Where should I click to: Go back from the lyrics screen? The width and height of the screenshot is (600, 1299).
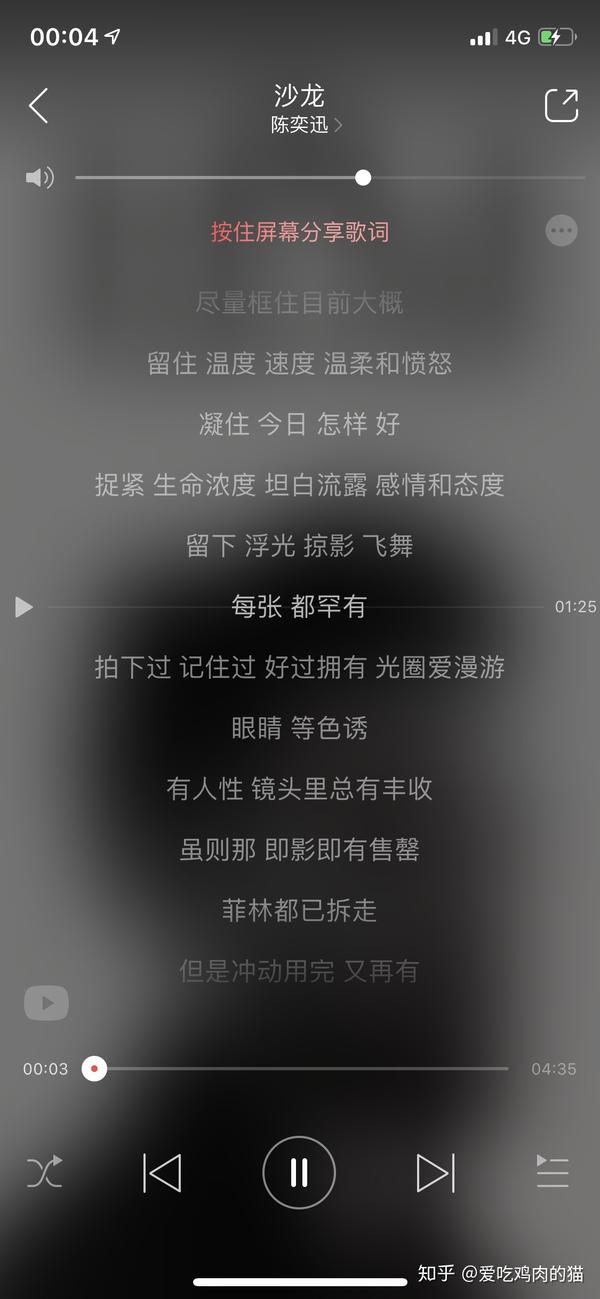pos(38,105)
